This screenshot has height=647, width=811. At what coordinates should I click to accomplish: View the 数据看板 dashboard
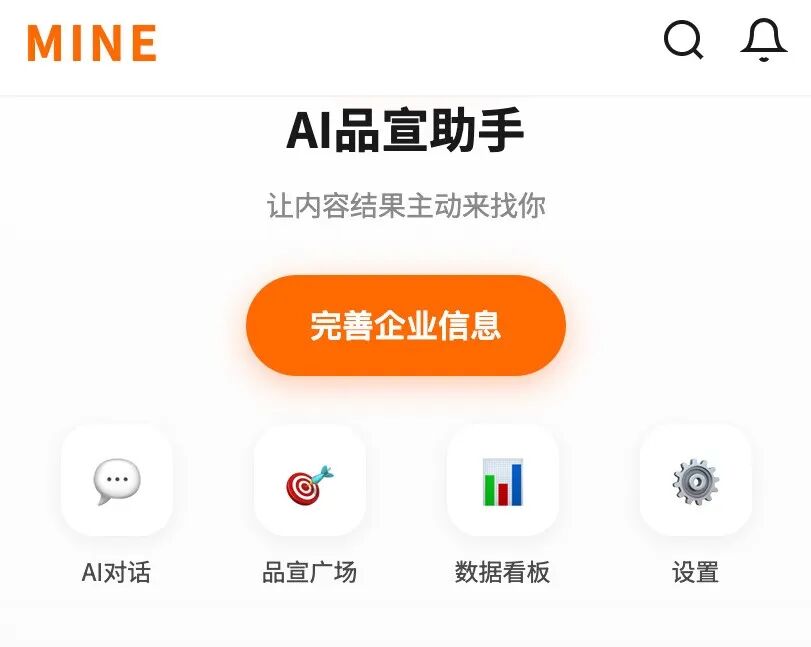[x=503, y=482]
